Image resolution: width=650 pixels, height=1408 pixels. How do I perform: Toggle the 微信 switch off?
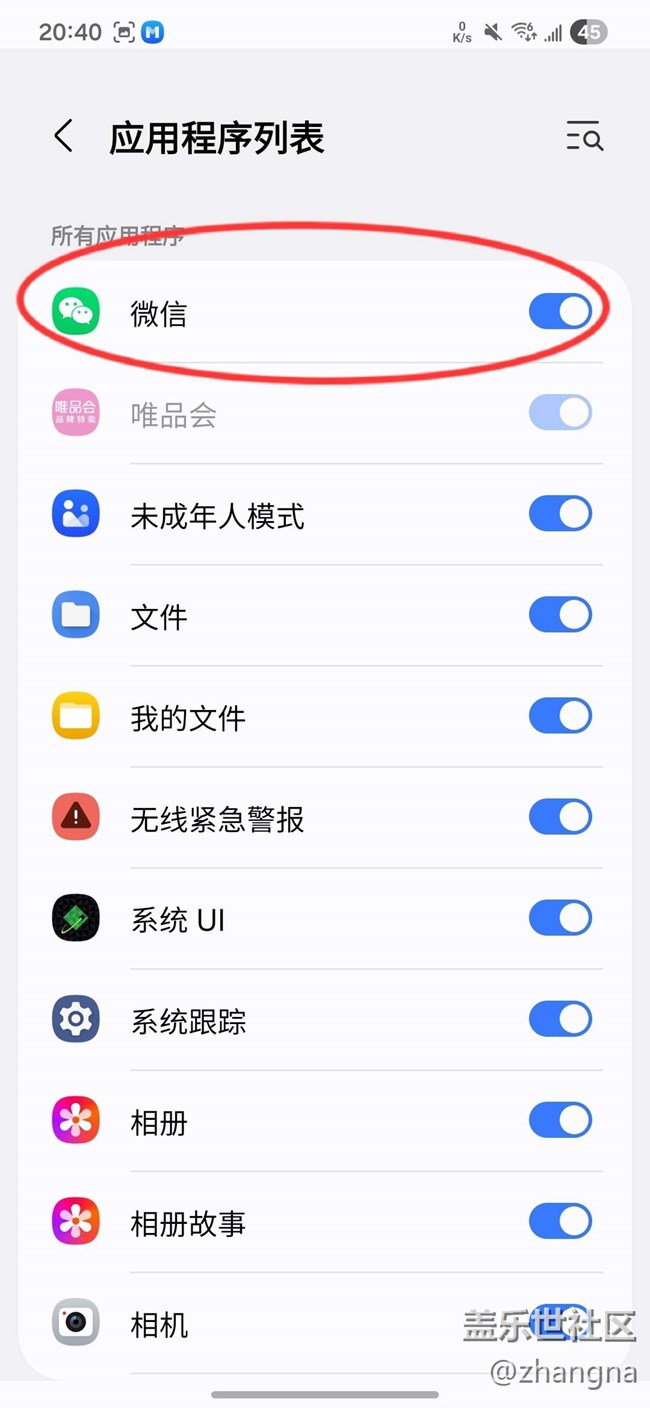coord(560,312)
